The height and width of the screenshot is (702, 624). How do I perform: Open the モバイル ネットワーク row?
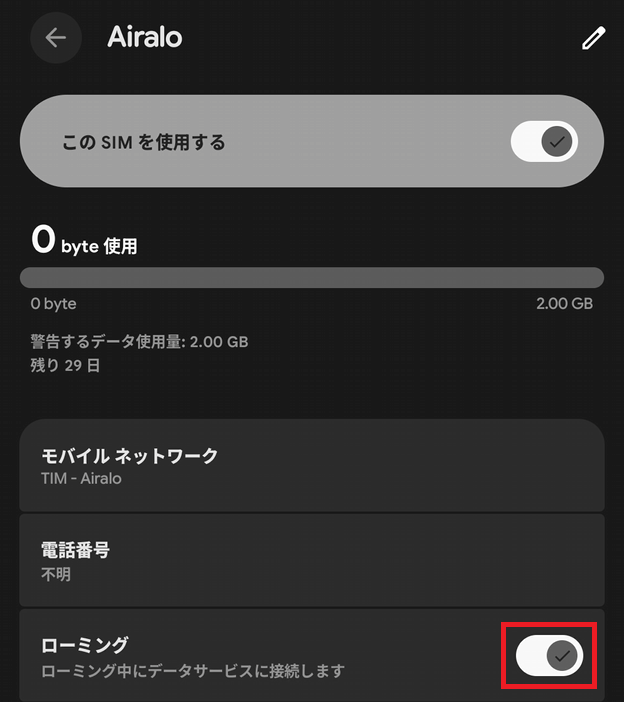click(x=312, y=466)
